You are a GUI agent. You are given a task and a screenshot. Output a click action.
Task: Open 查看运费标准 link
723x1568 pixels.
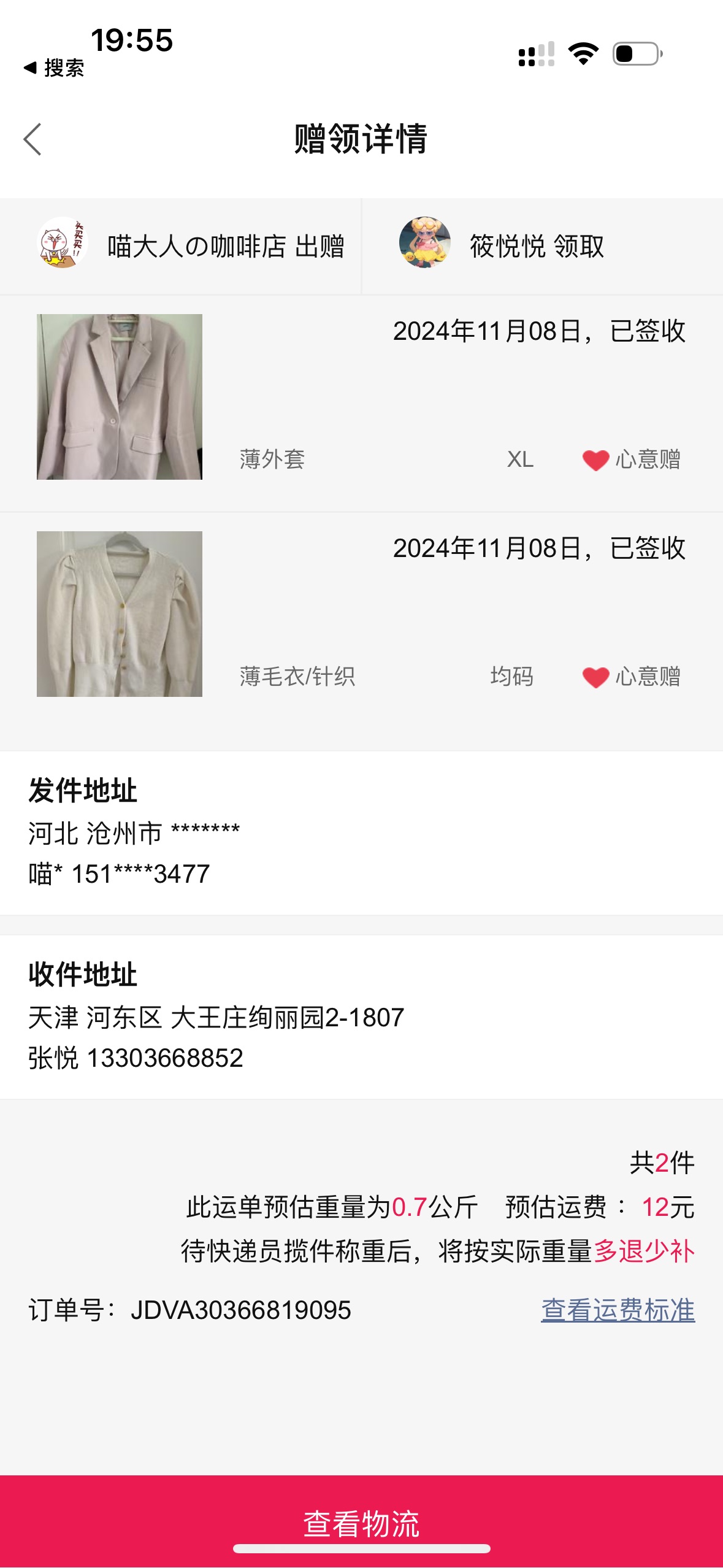tap(618, 1310)
